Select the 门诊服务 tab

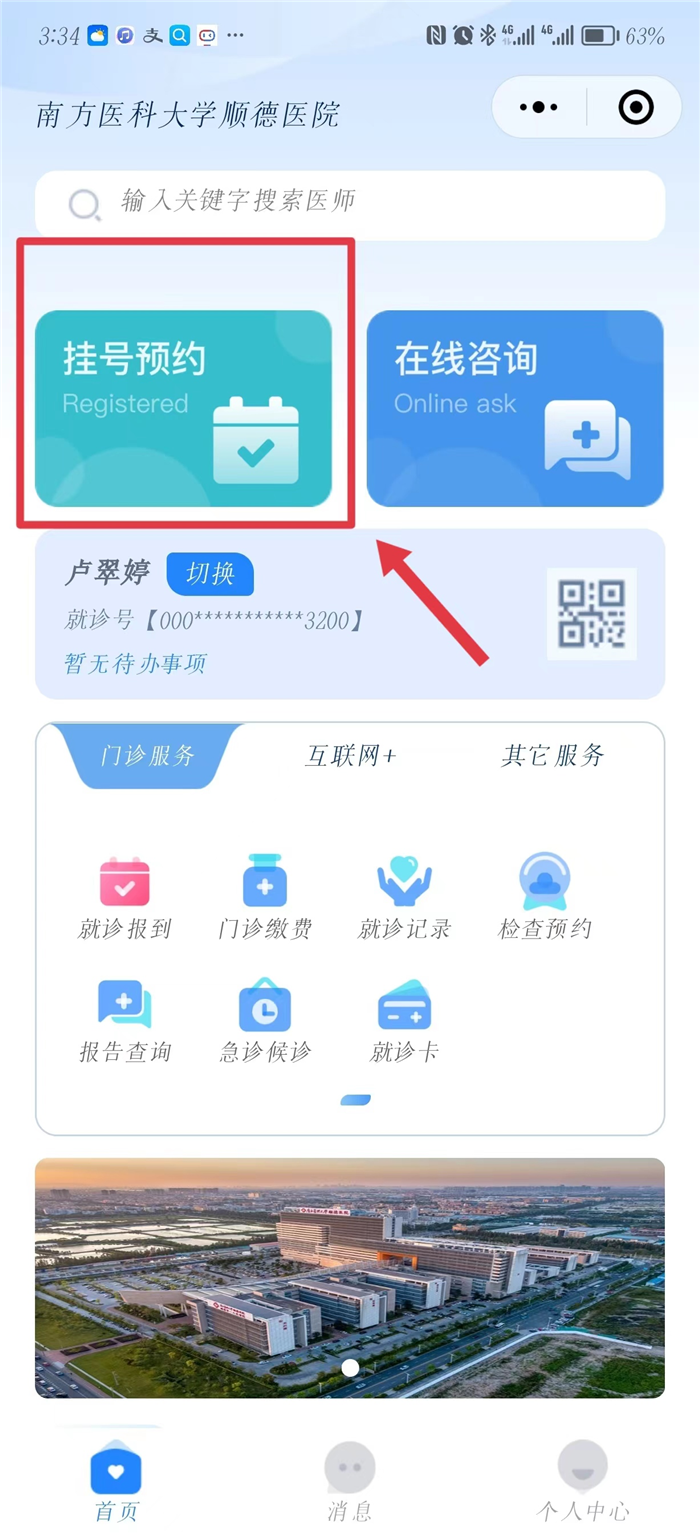(148, 756)
